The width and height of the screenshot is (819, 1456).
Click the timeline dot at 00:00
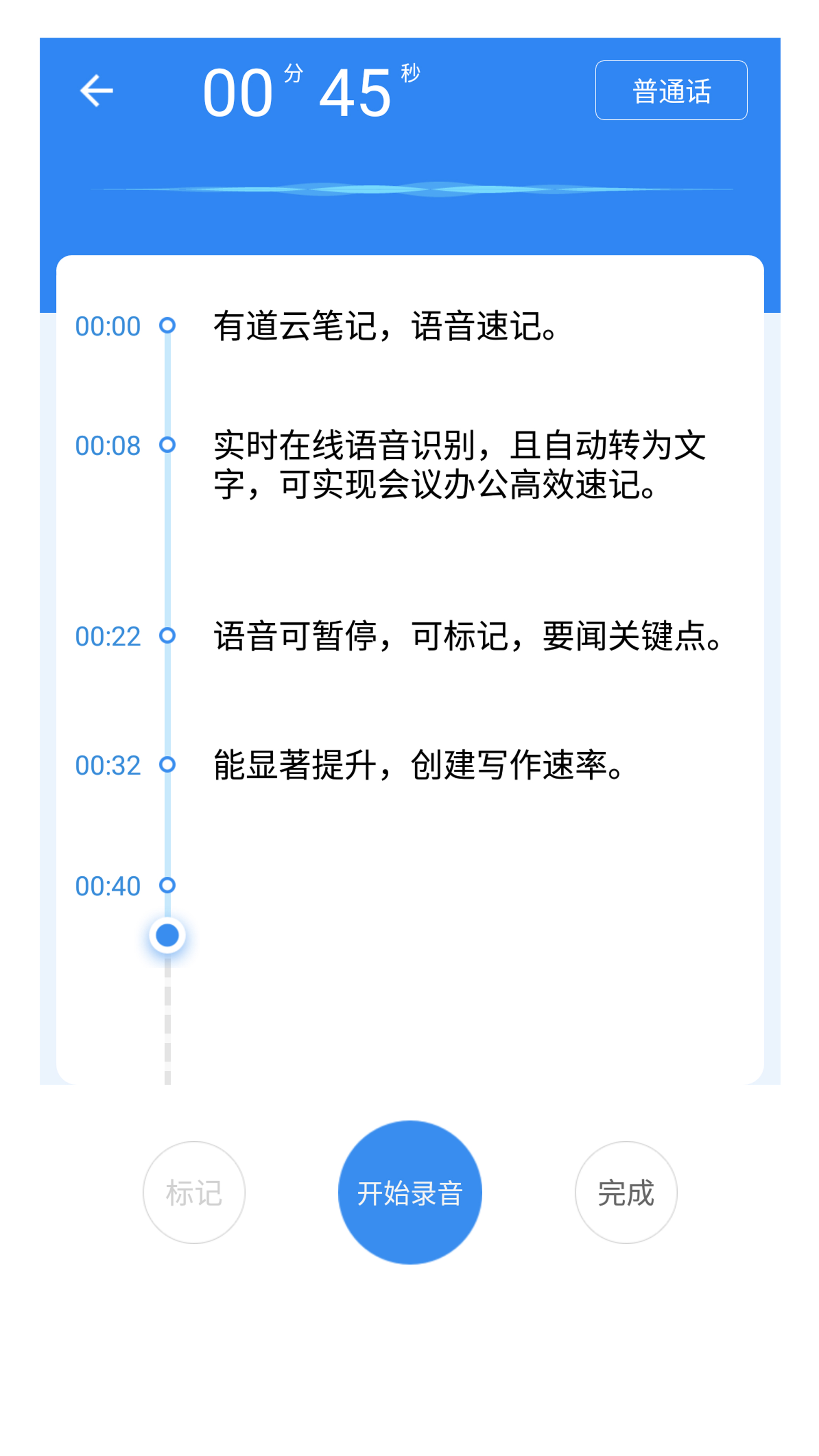[167, 325]
